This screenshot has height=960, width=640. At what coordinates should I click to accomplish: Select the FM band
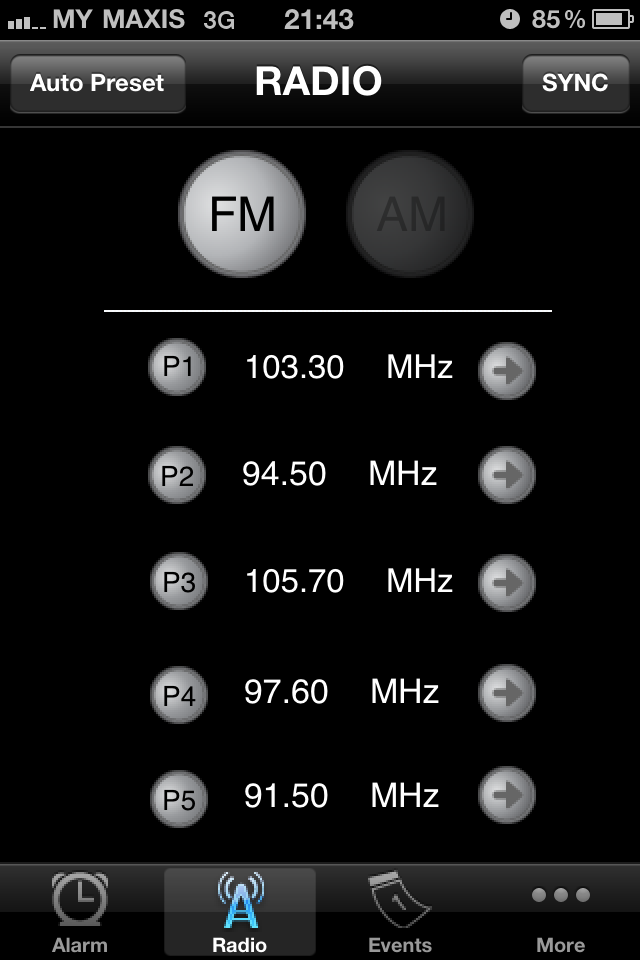pos(242,214)
